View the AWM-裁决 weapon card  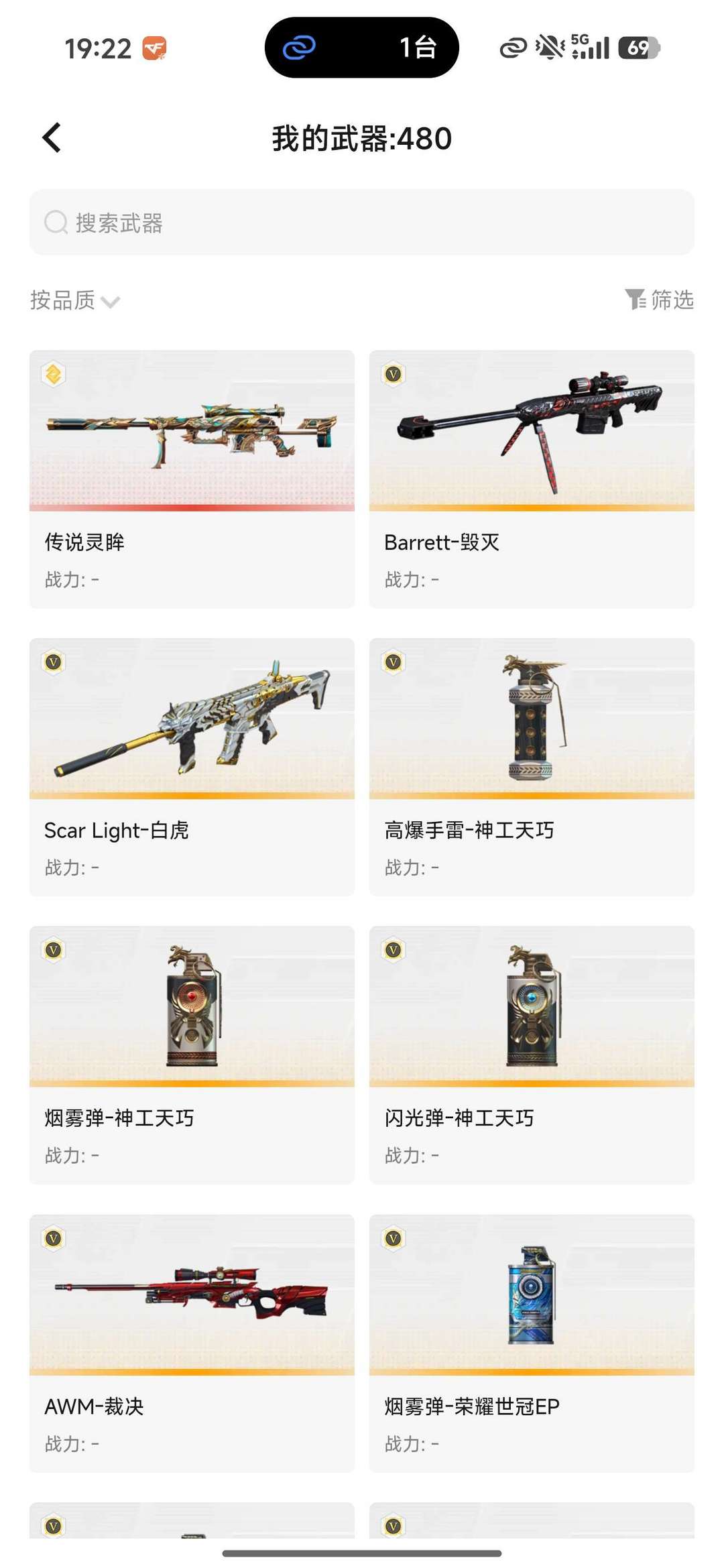point(192,1343)
